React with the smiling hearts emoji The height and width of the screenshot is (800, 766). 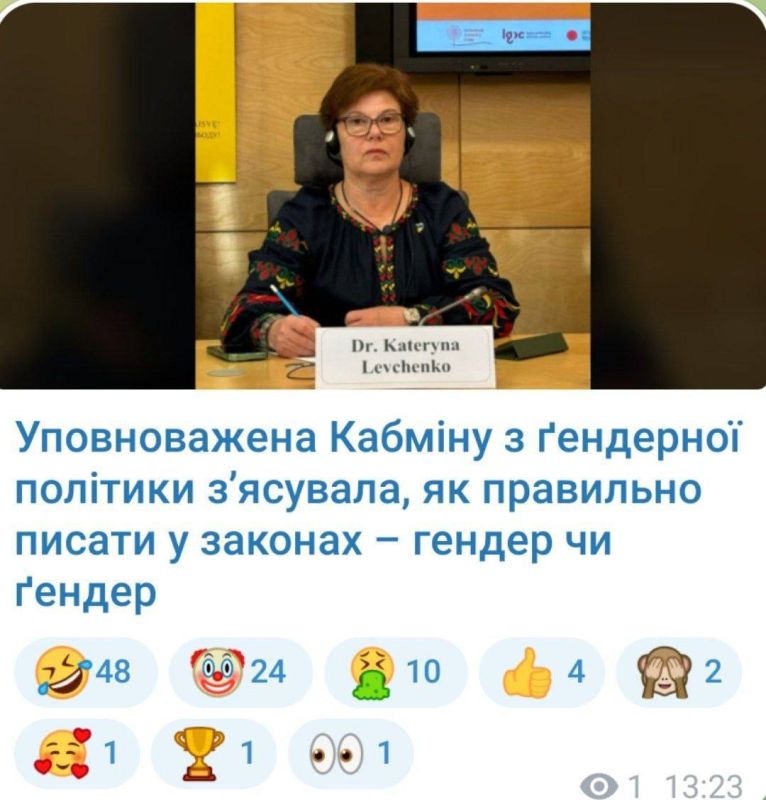click(76, 752)
